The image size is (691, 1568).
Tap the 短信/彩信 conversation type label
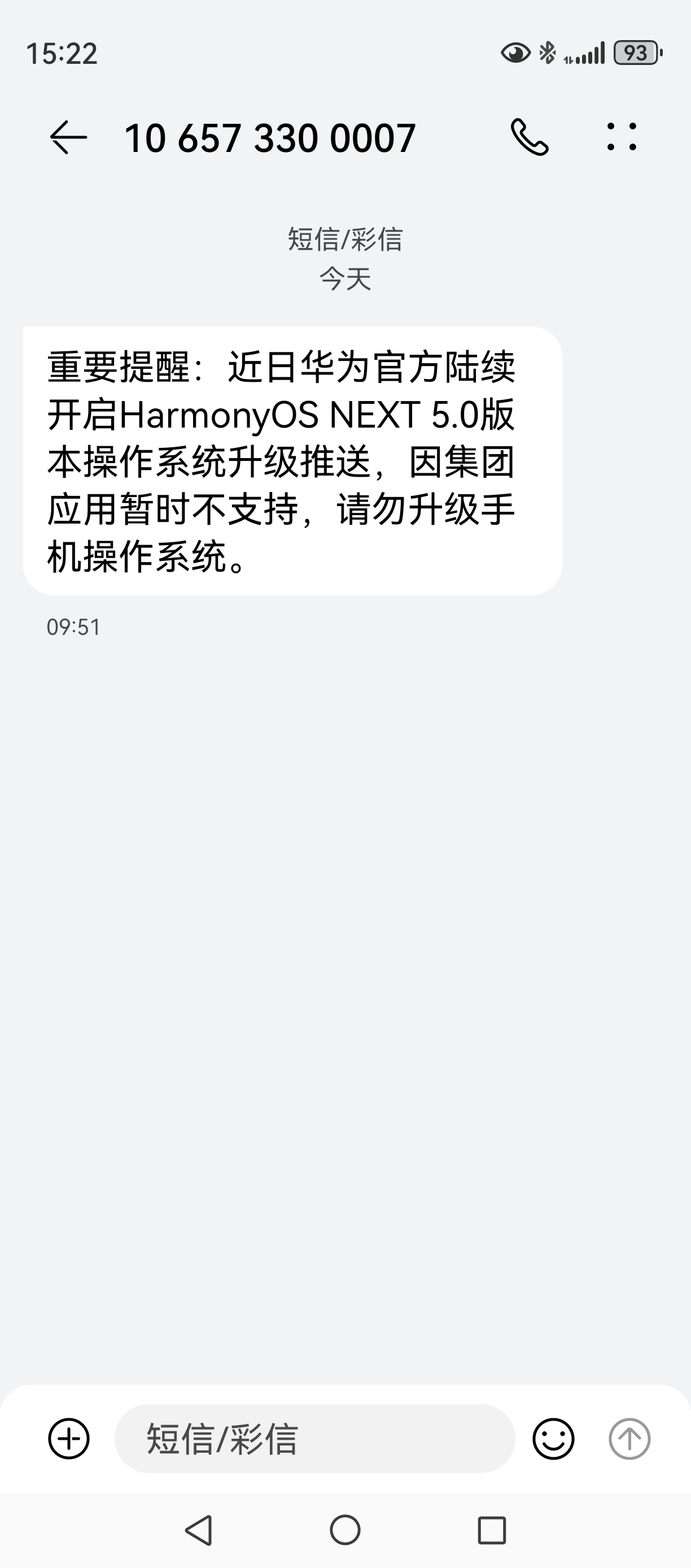[x=345, y=238]
